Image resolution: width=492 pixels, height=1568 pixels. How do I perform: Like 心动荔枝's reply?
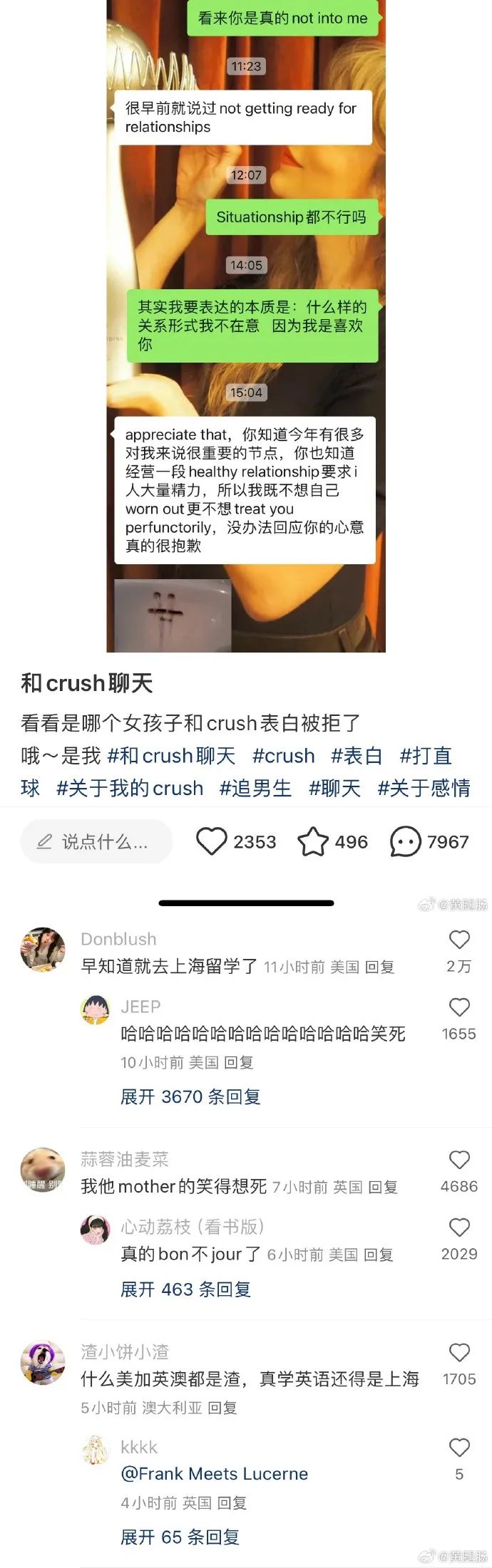click(459, 1227)
